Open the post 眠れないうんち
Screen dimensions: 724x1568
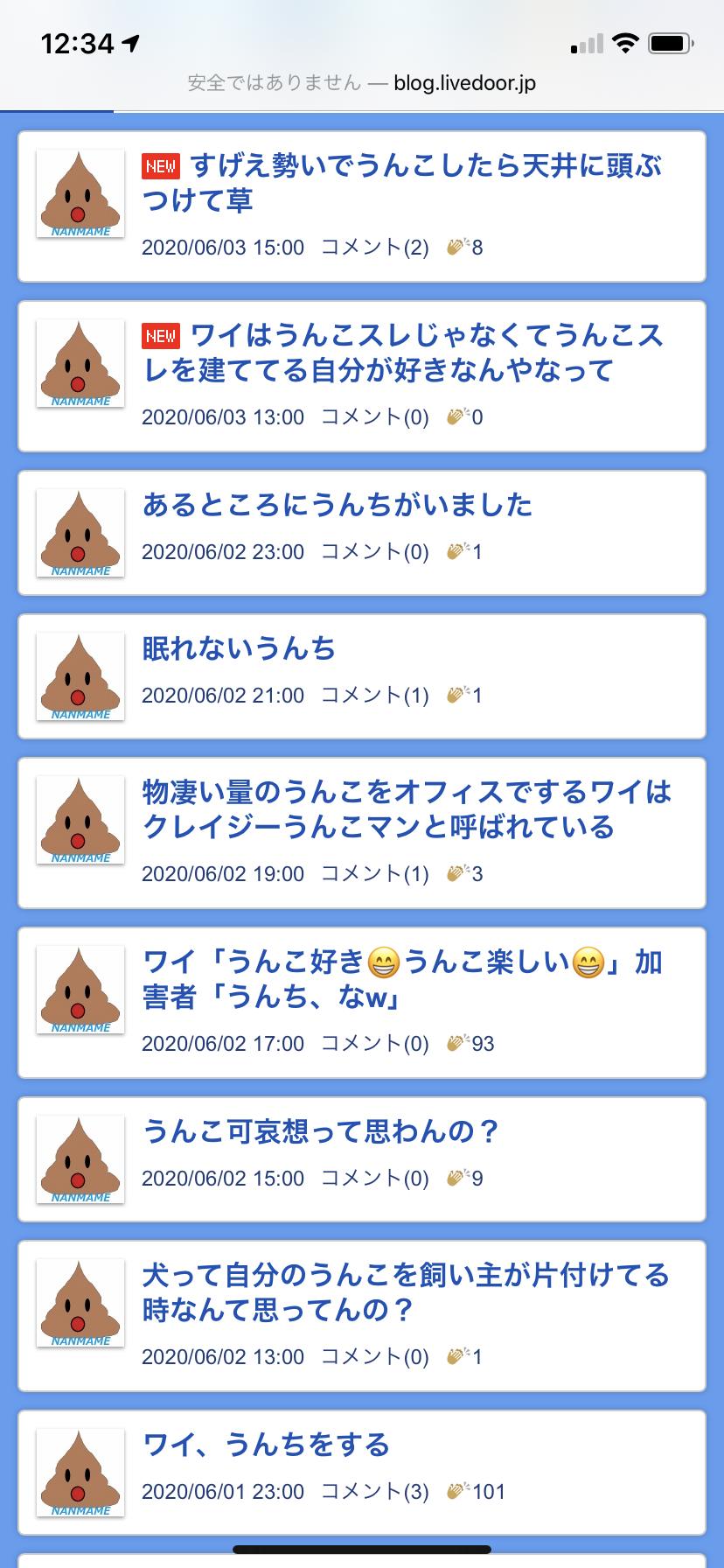(239, 648)
